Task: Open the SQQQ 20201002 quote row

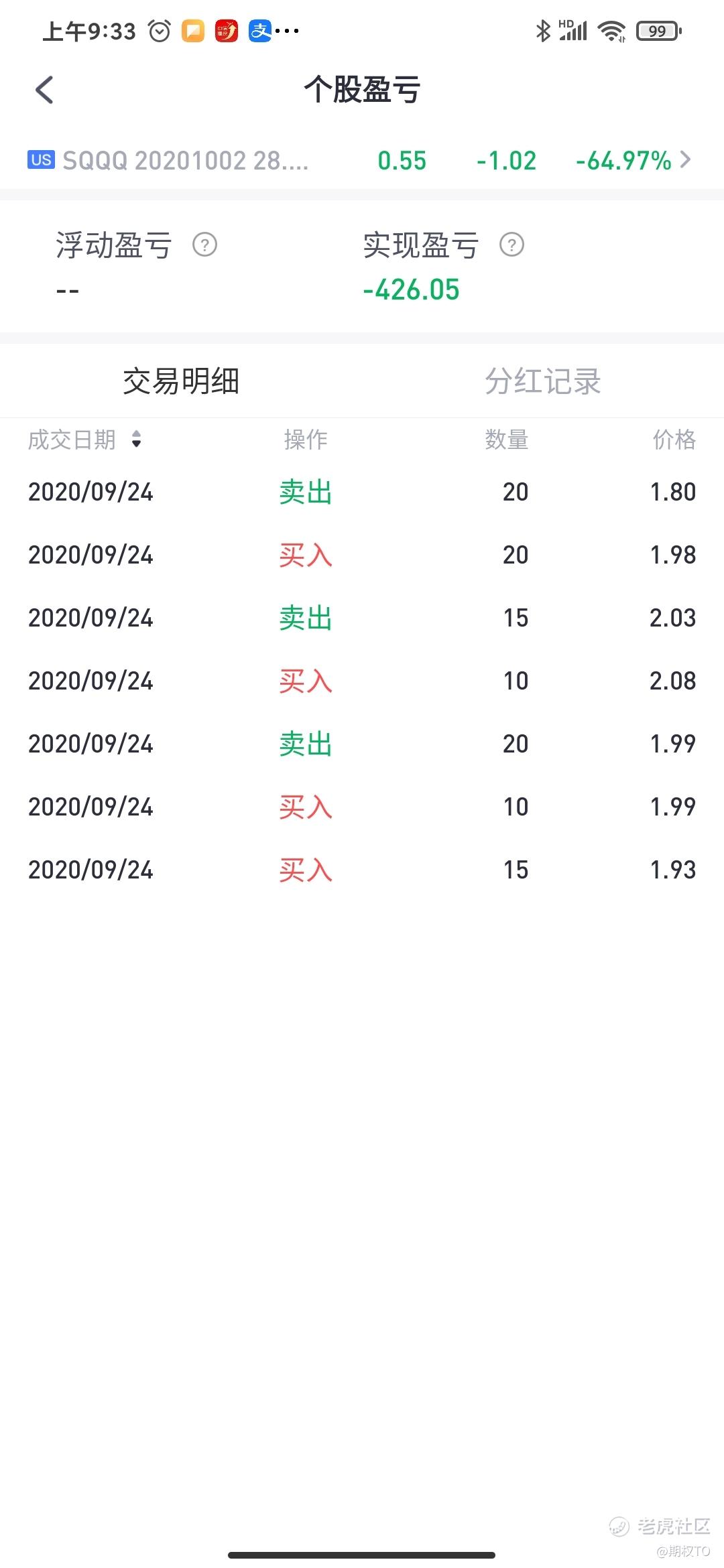Action: click(362, 161)
